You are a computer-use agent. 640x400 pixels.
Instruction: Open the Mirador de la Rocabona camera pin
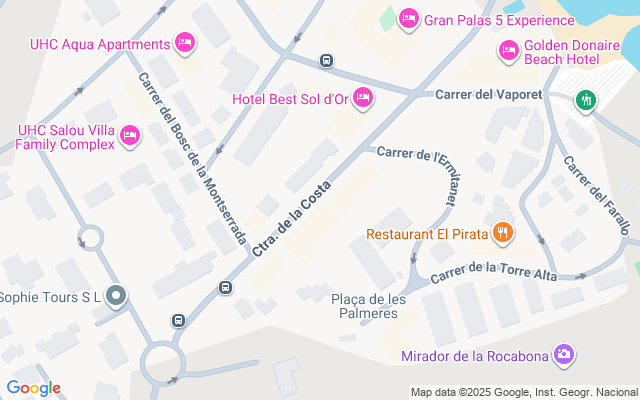(x=564, y=355)
